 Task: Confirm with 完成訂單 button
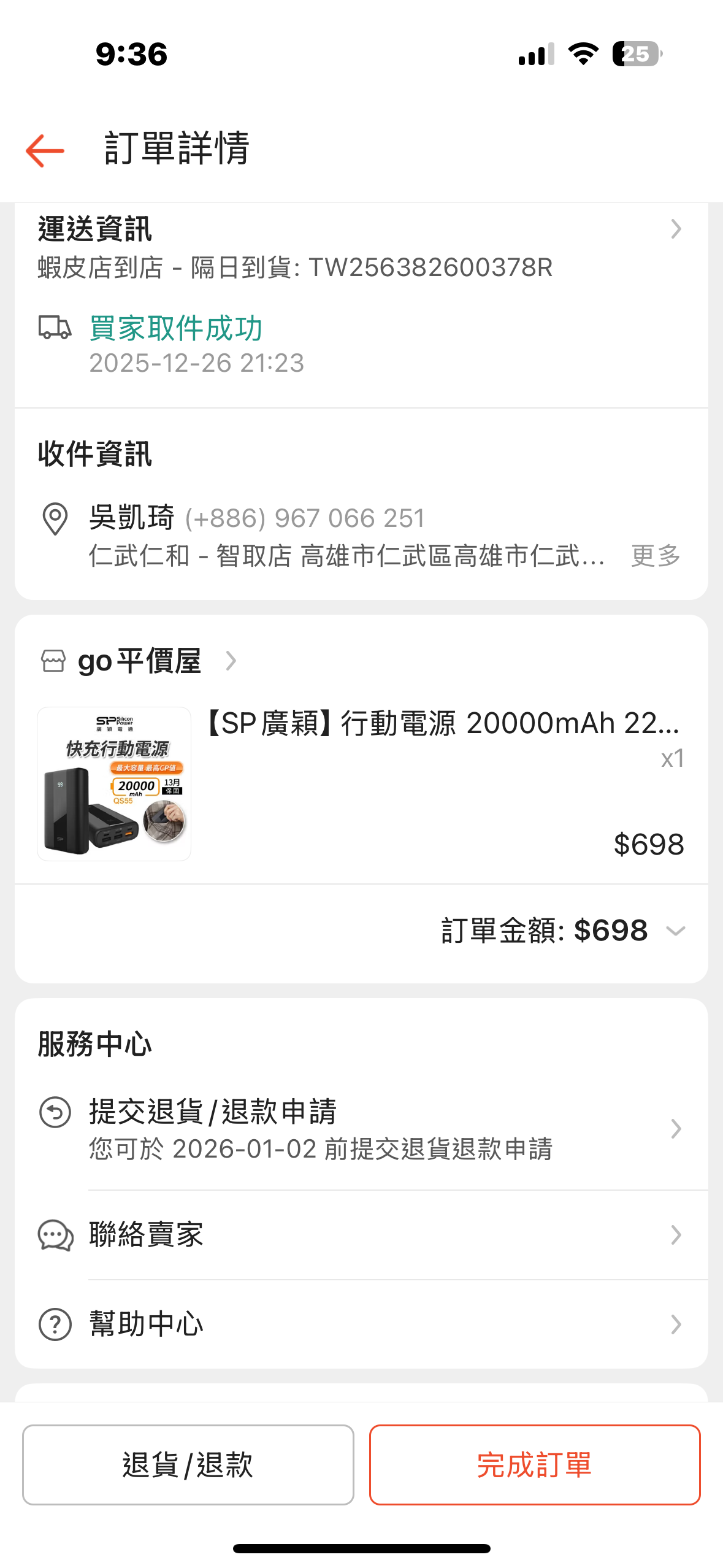click(x=534, y=1464)
